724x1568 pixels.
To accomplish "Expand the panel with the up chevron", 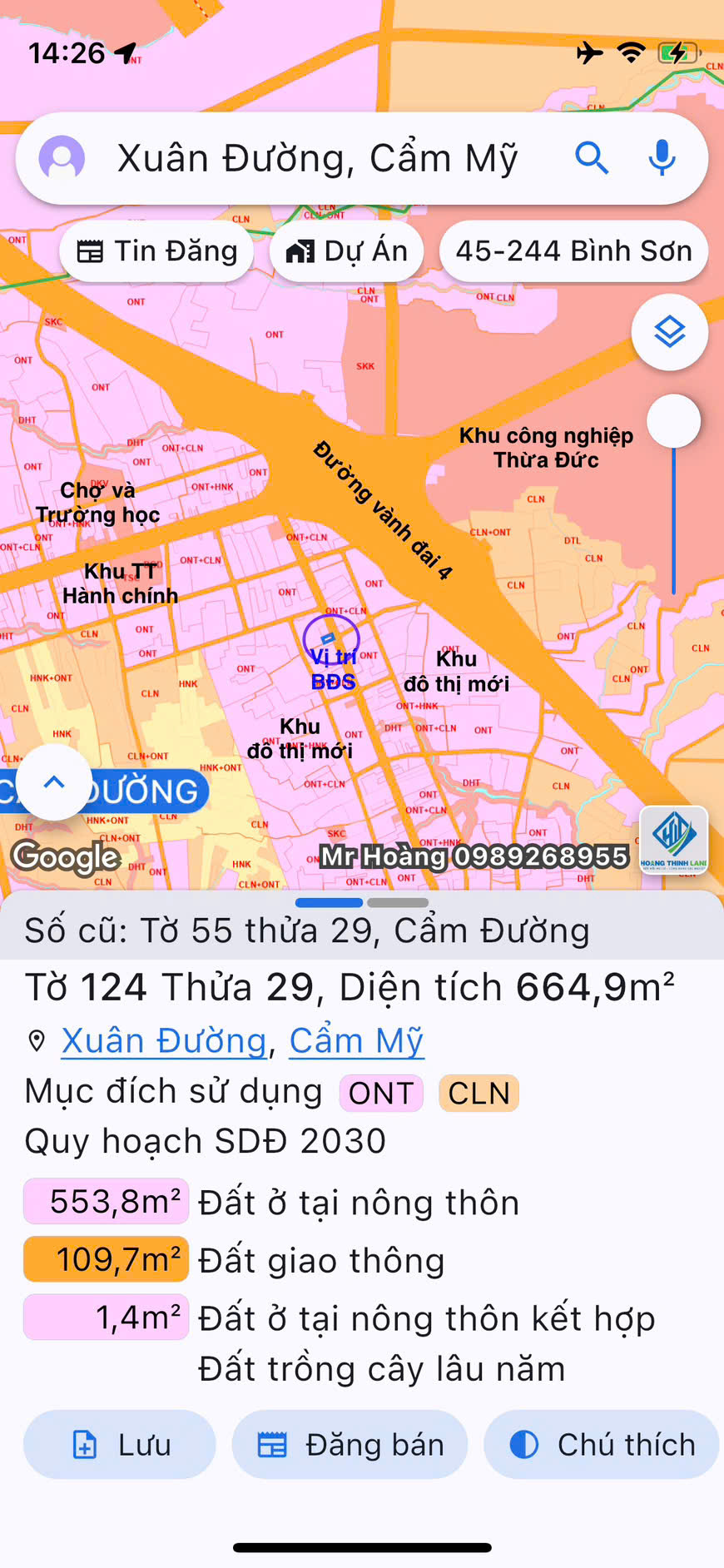I will click(x=54, y=782).
